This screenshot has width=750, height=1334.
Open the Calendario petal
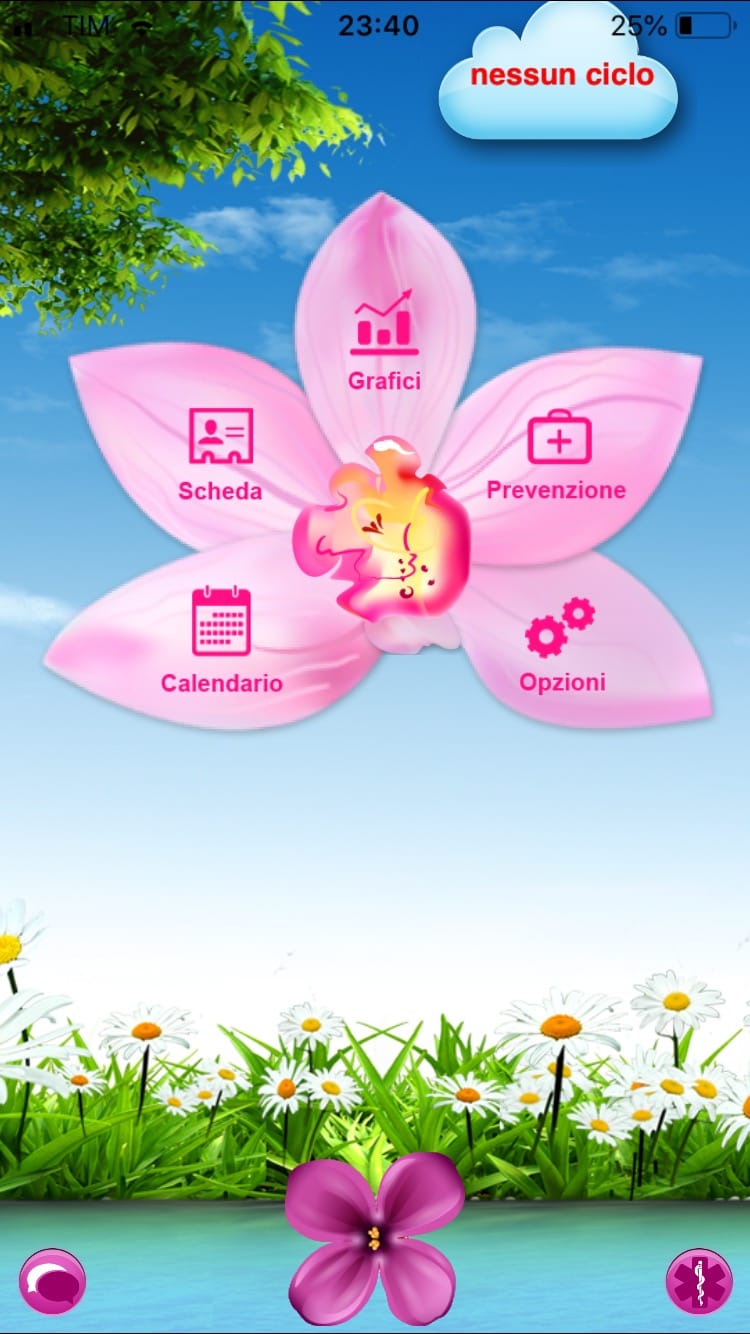coord(221,640)
